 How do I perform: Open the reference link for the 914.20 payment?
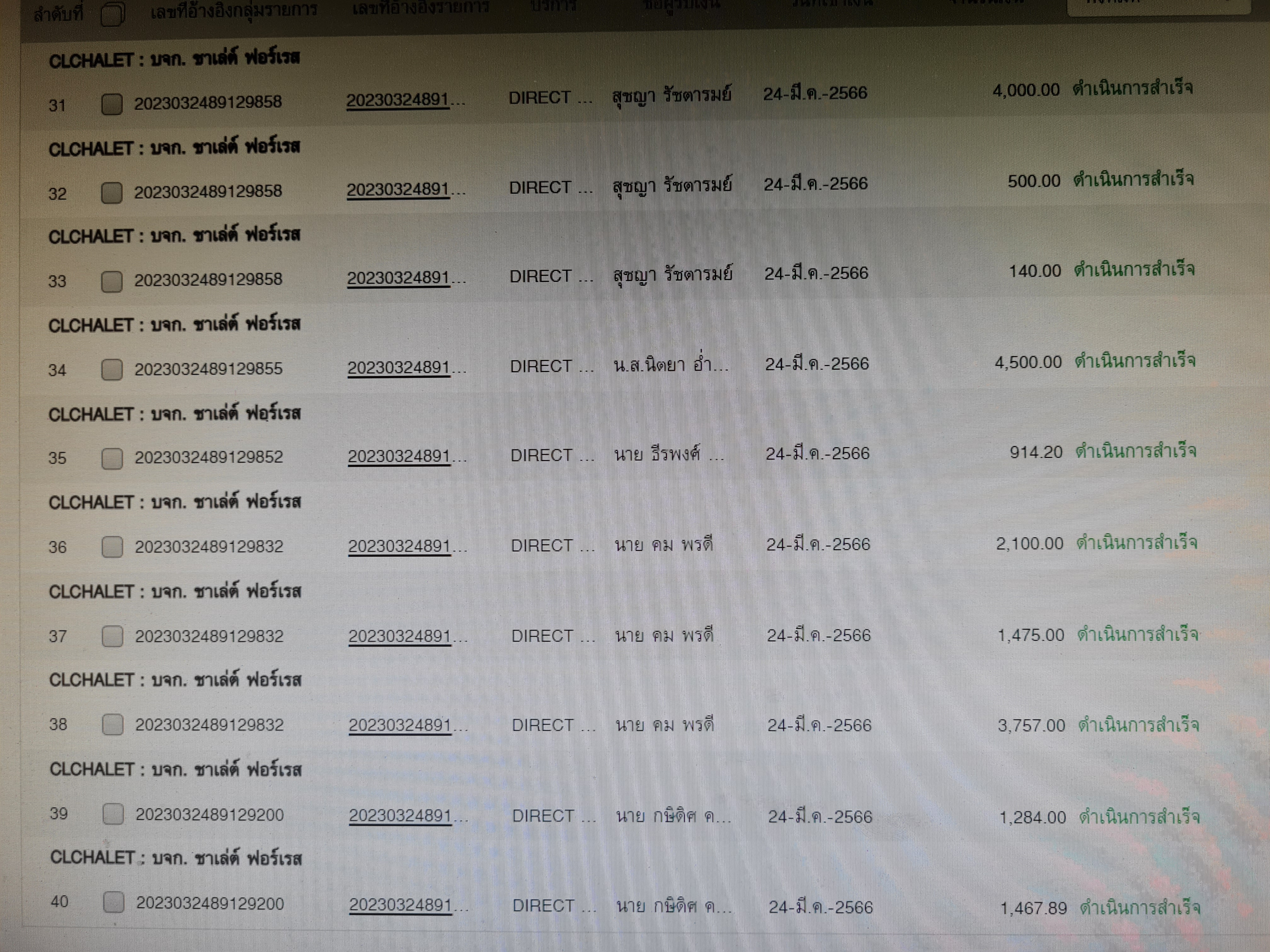(x=399, y=457)
